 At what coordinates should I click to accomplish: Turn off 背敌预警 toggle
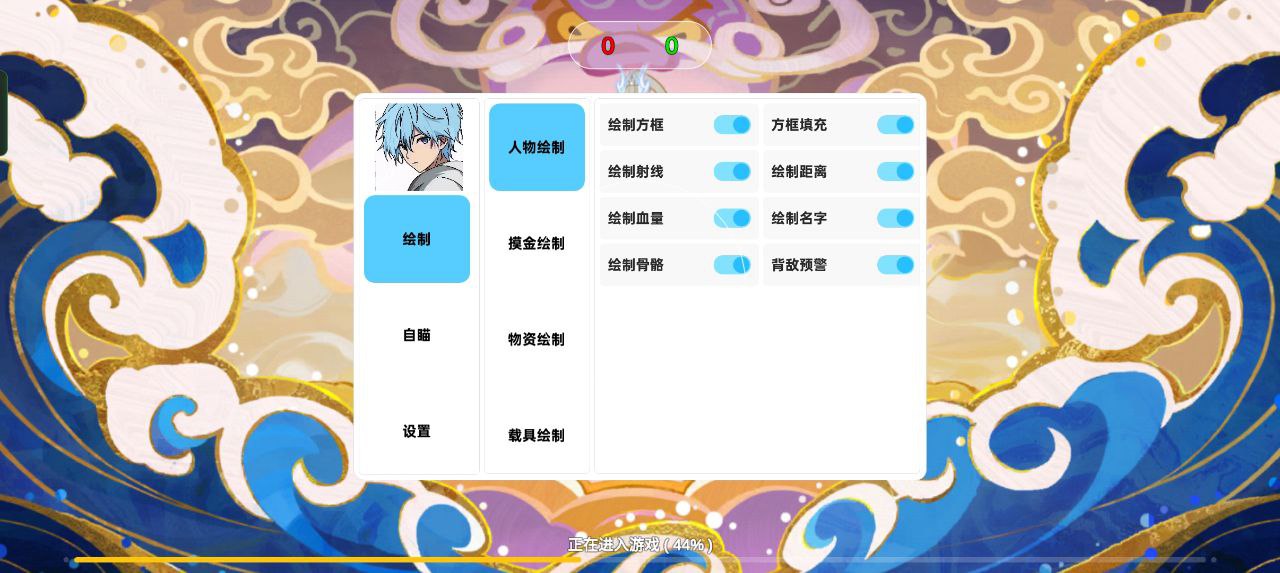pyautogui.click(x=895, y=265)
